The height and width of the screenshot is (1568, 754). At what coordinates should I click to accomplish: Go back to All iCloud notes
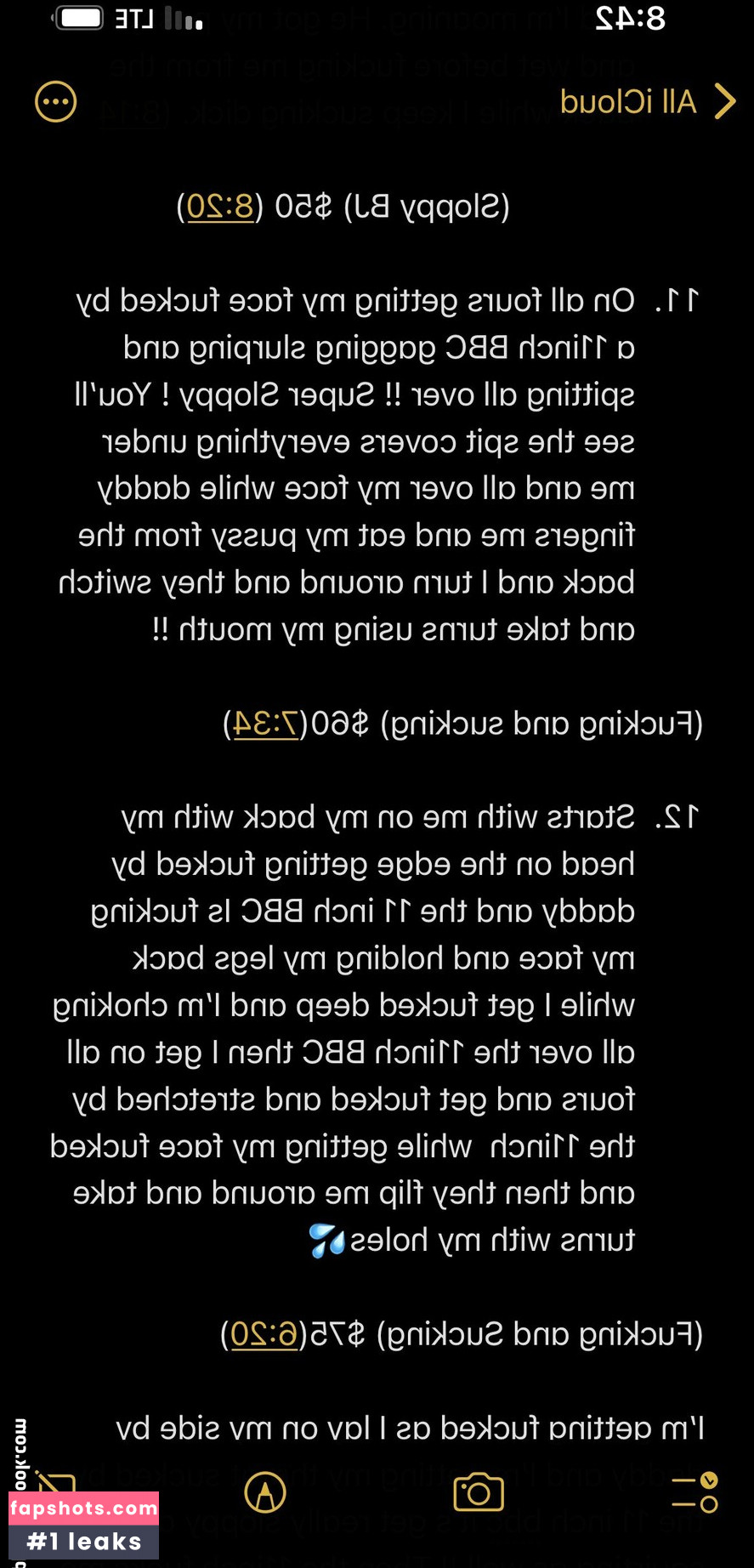click(648, 102)
